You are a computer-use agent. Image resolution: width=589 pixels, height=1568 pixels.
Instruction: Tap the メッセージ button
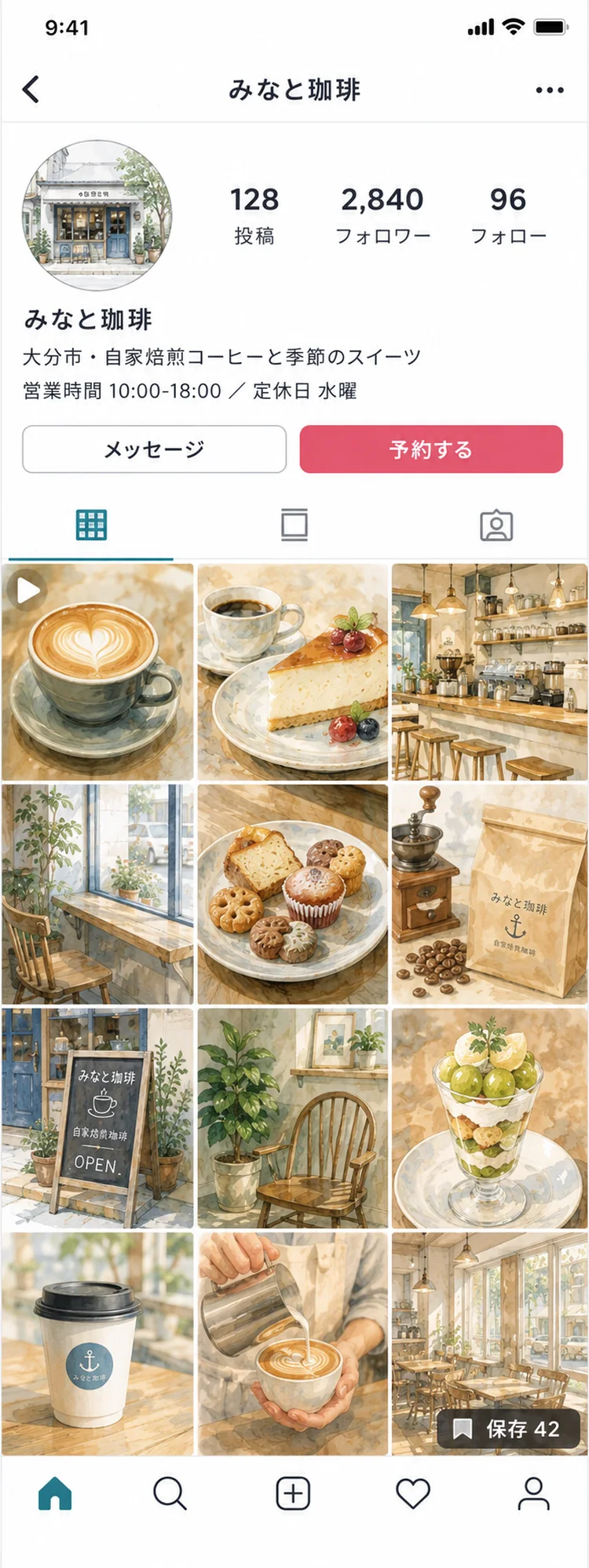(154, 449)
